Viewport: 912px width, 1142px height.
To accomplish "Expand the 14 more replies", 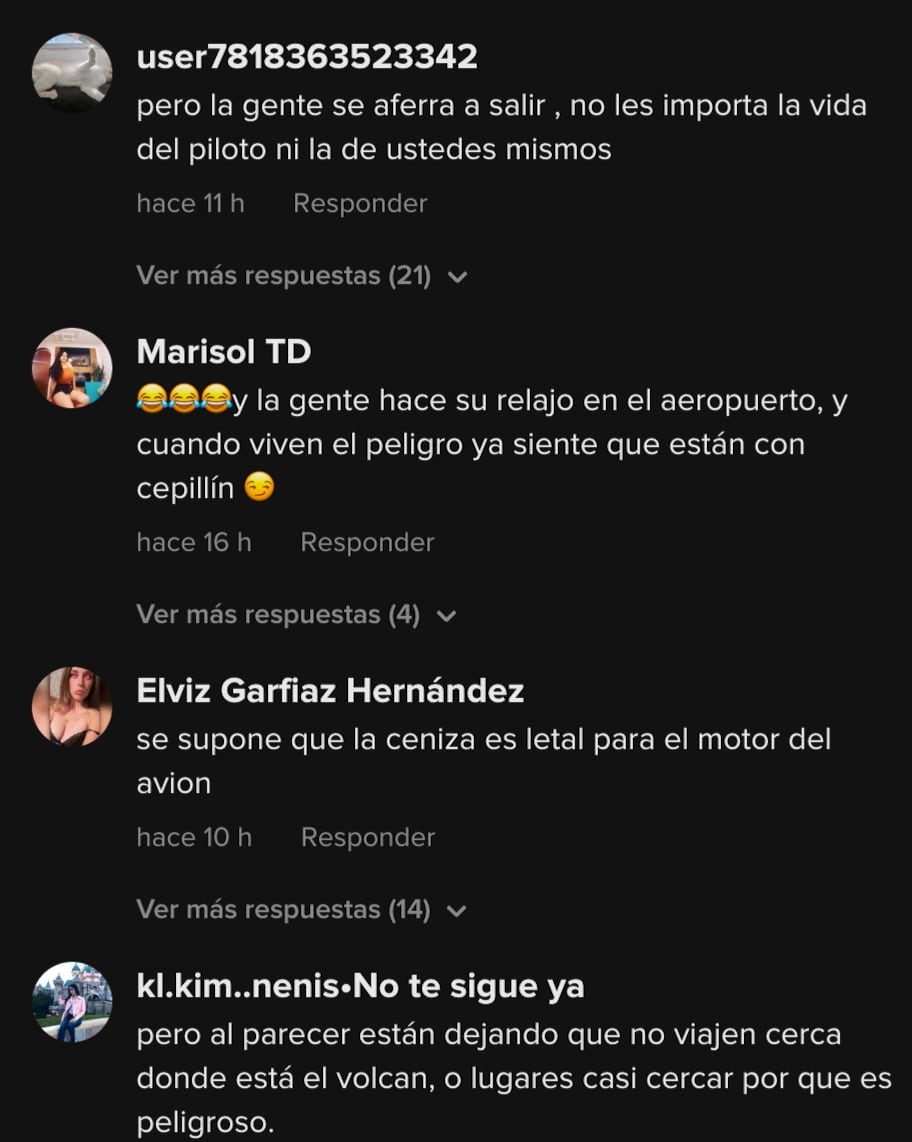I will pyautogui.click(x=301, y=911).
